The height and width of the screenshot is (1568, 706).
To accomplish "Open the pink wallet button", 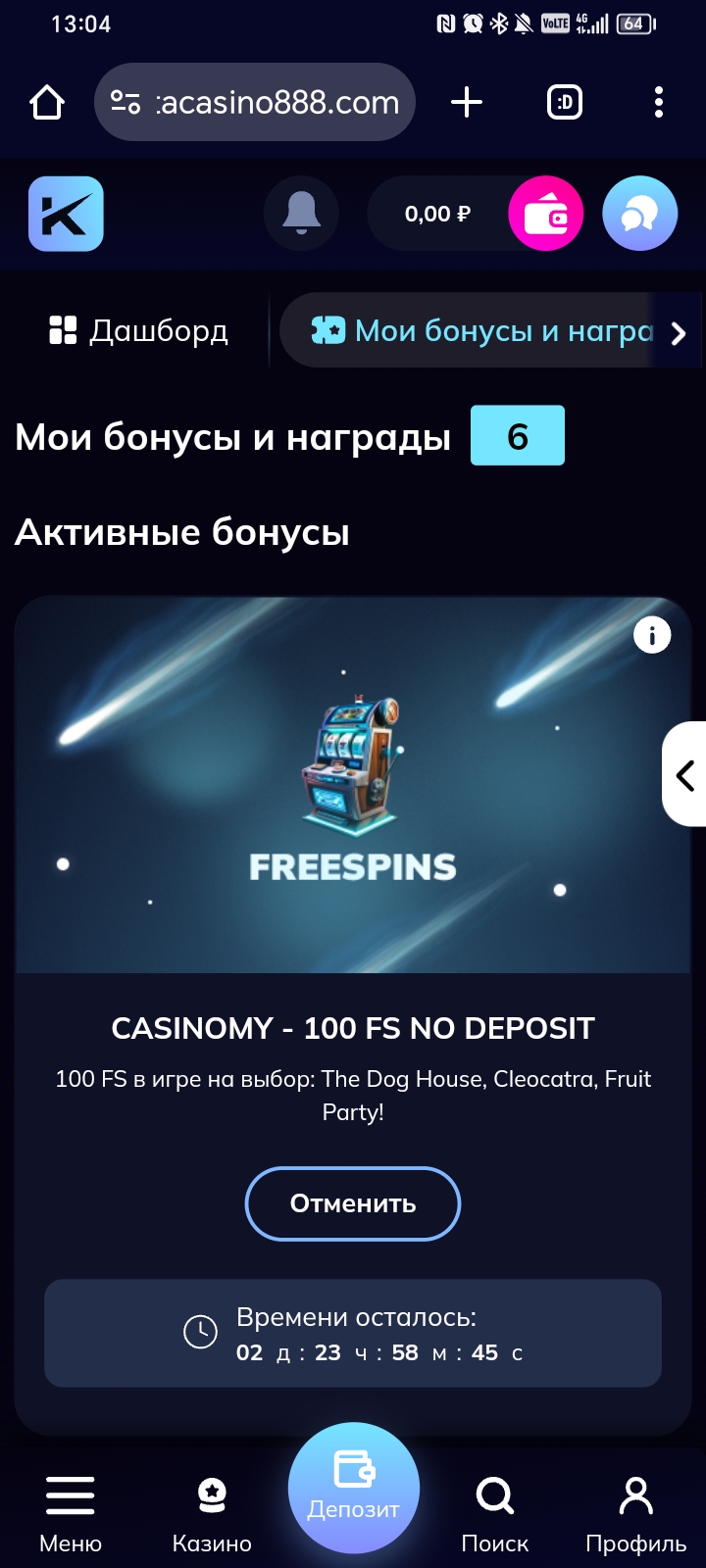I will point(545,214).
